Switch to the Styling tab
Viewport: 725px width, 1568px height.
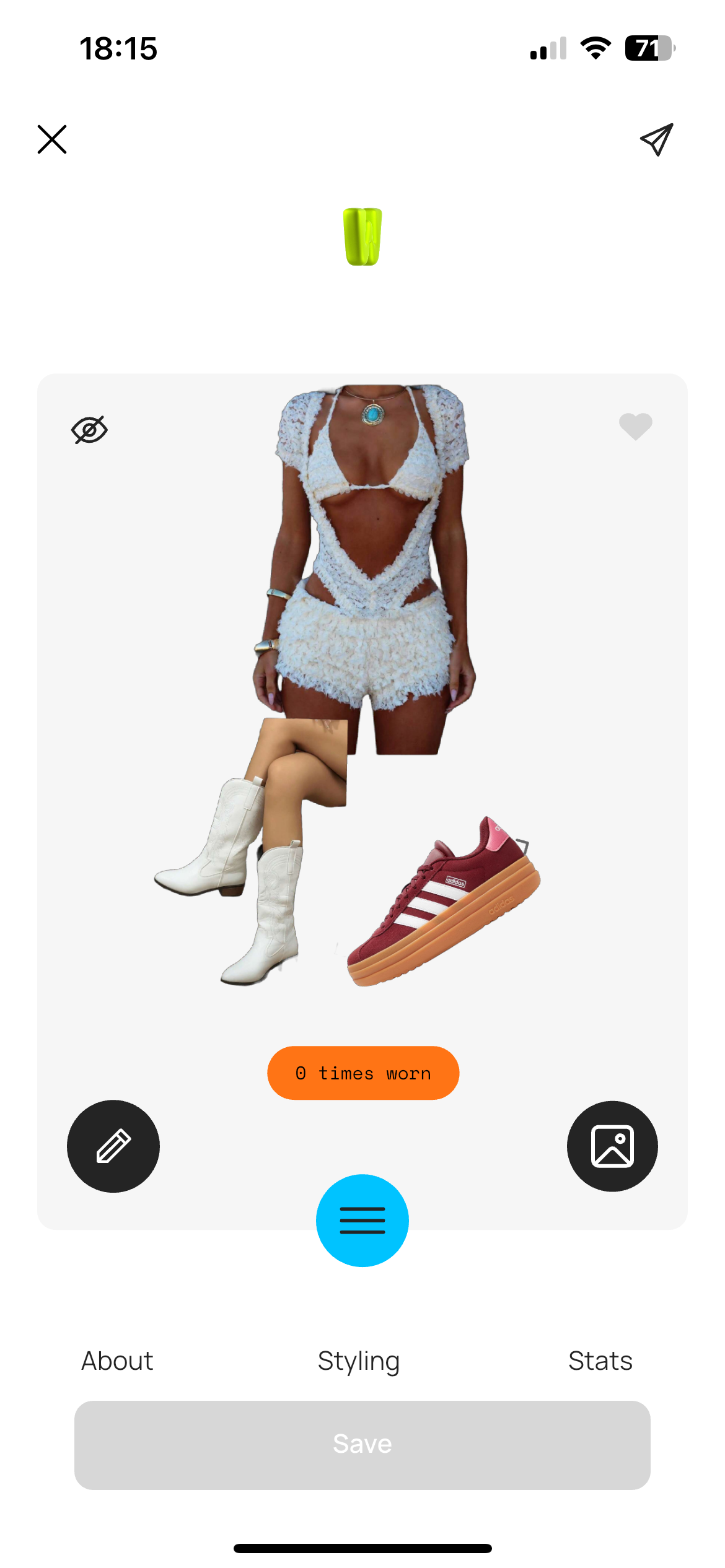pyautogui.click(x=359, y=1361)
